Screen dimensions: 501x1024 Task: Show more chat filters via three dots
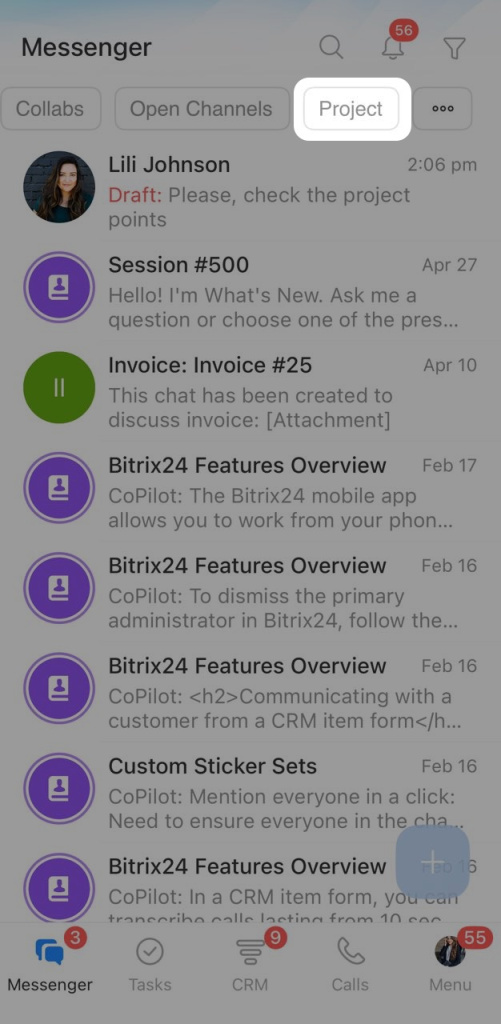(x=443, y=108)
